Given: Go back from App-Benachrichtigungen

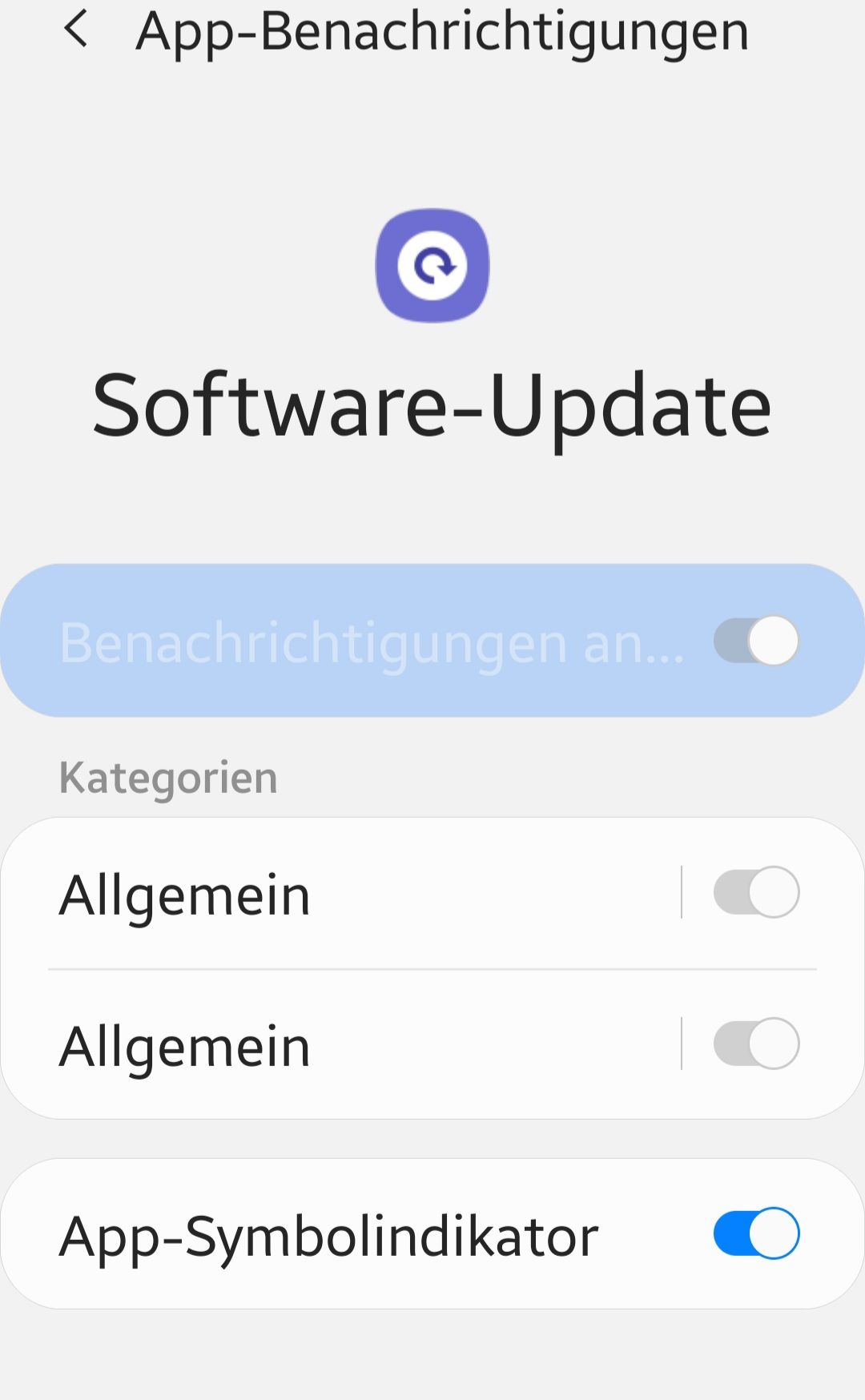Looking at the screenshot, I should point(75,30).
